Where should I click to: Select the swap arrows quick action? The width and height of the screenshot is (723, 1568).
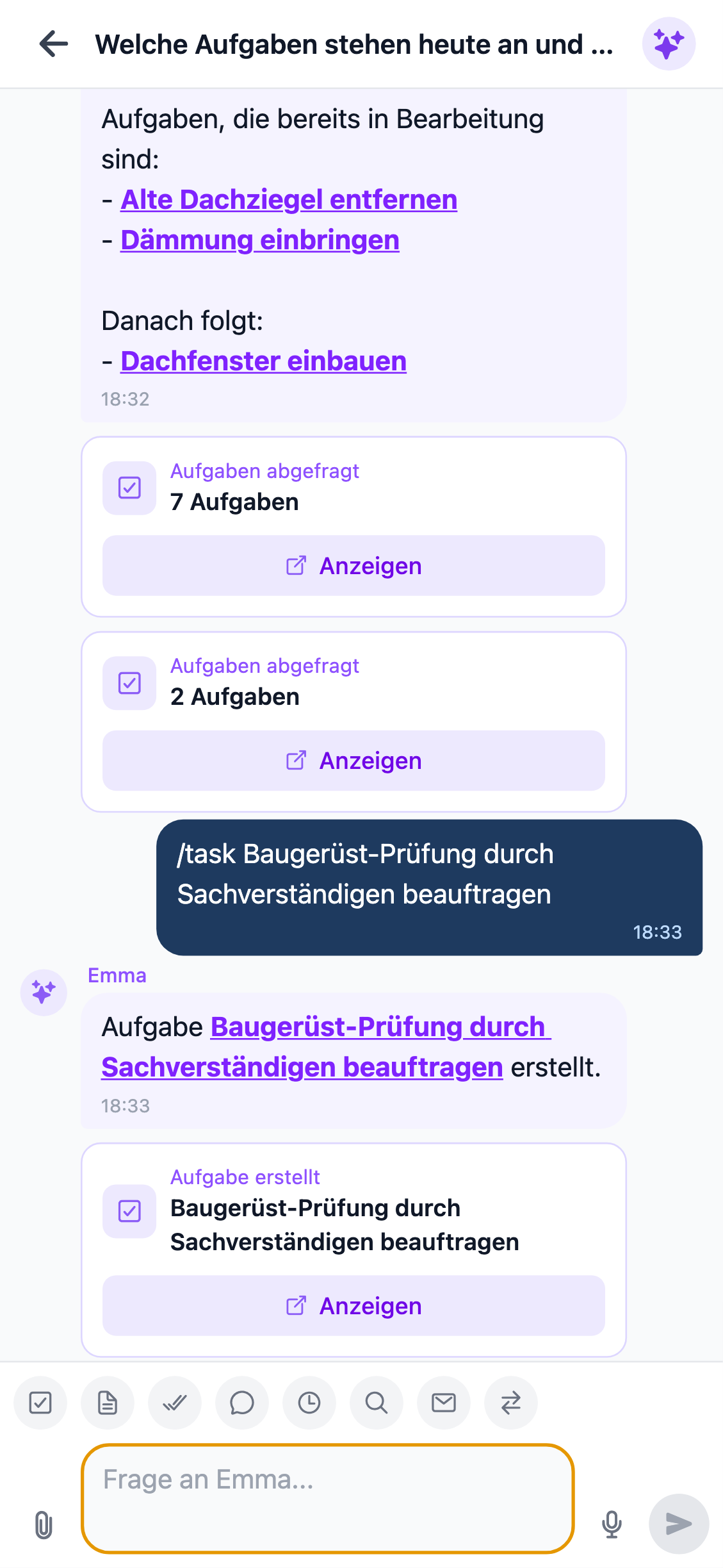(511, 1403)
